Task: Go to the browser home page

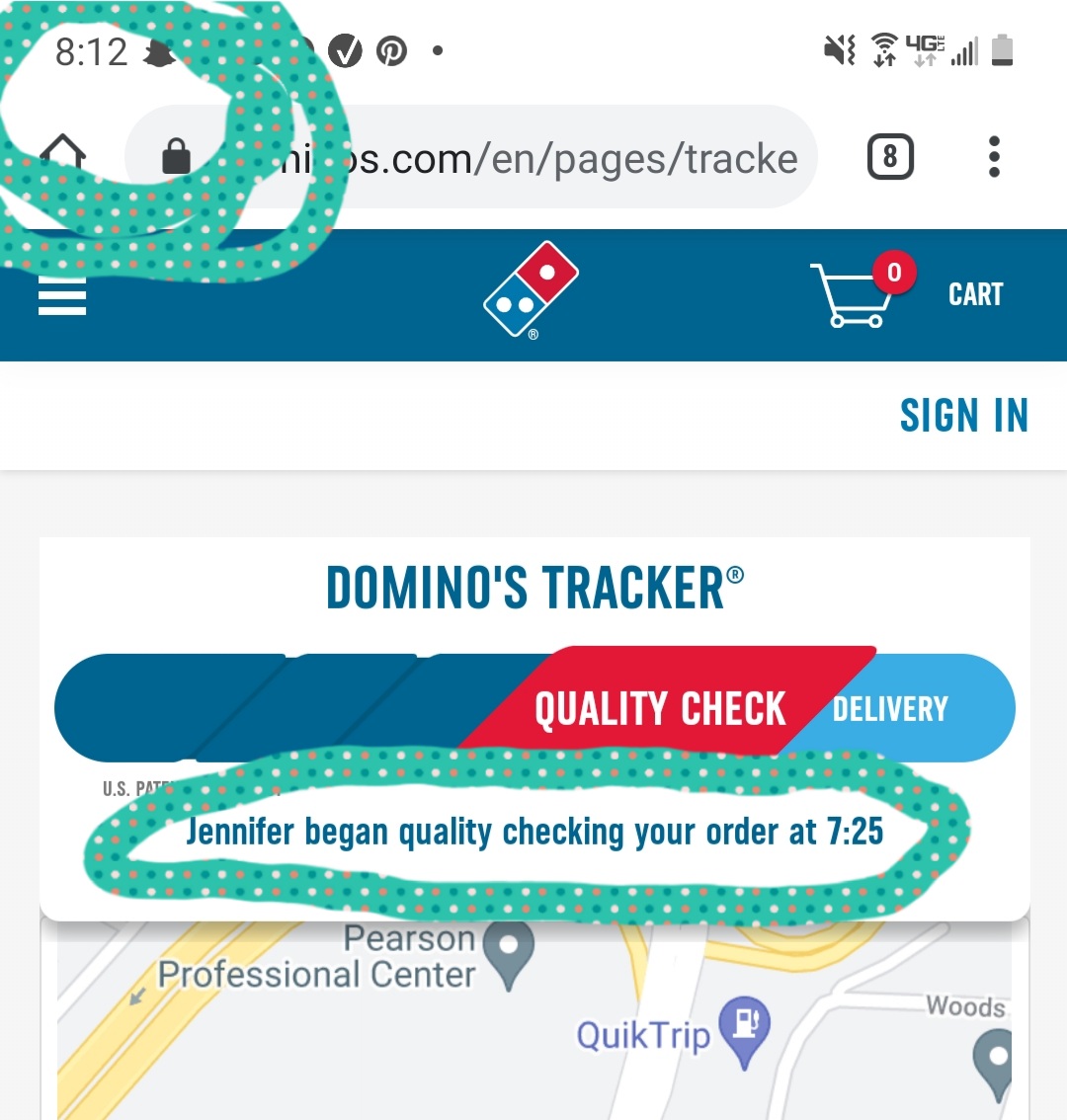Action: pos(63,156)
